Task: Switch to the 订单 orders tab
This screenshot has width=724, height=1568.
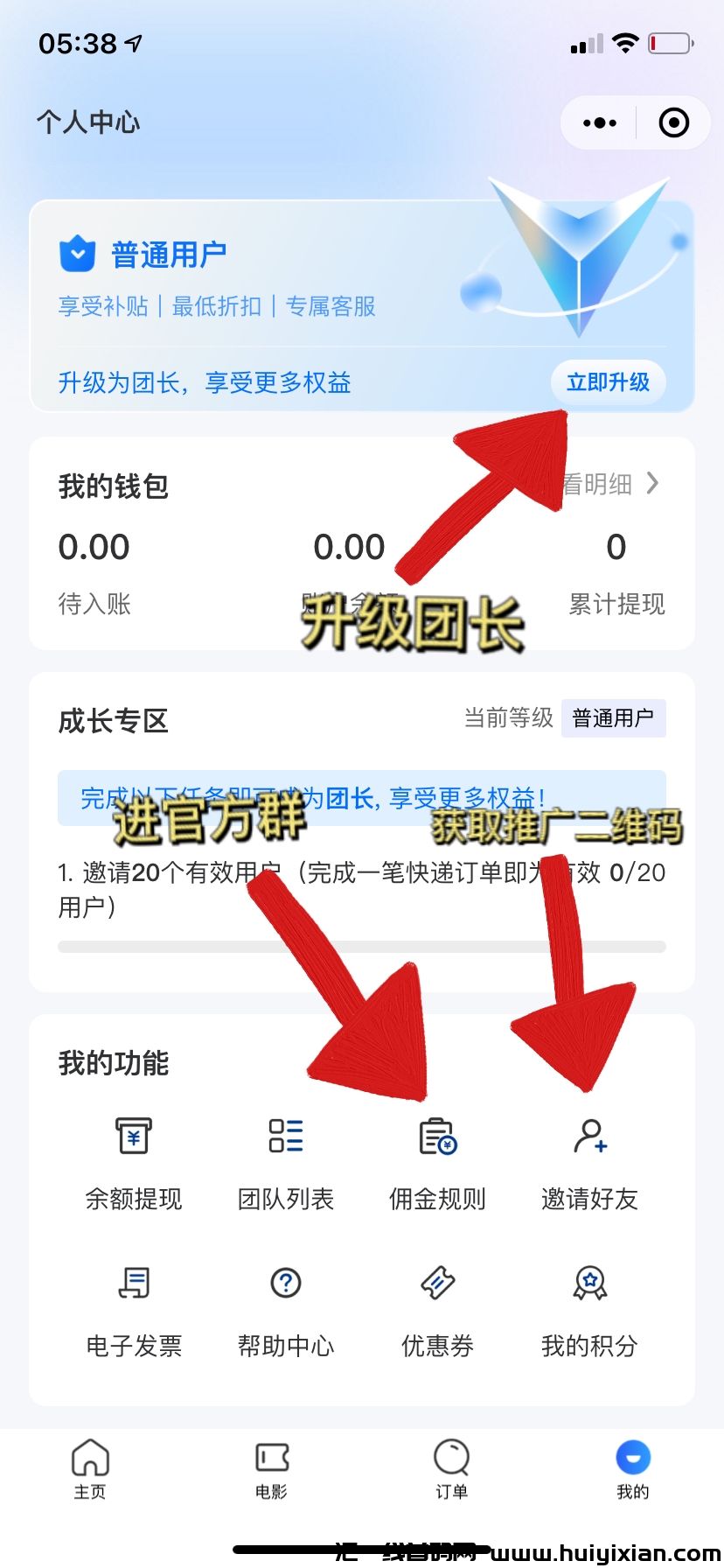Action: pos(452,1469)
